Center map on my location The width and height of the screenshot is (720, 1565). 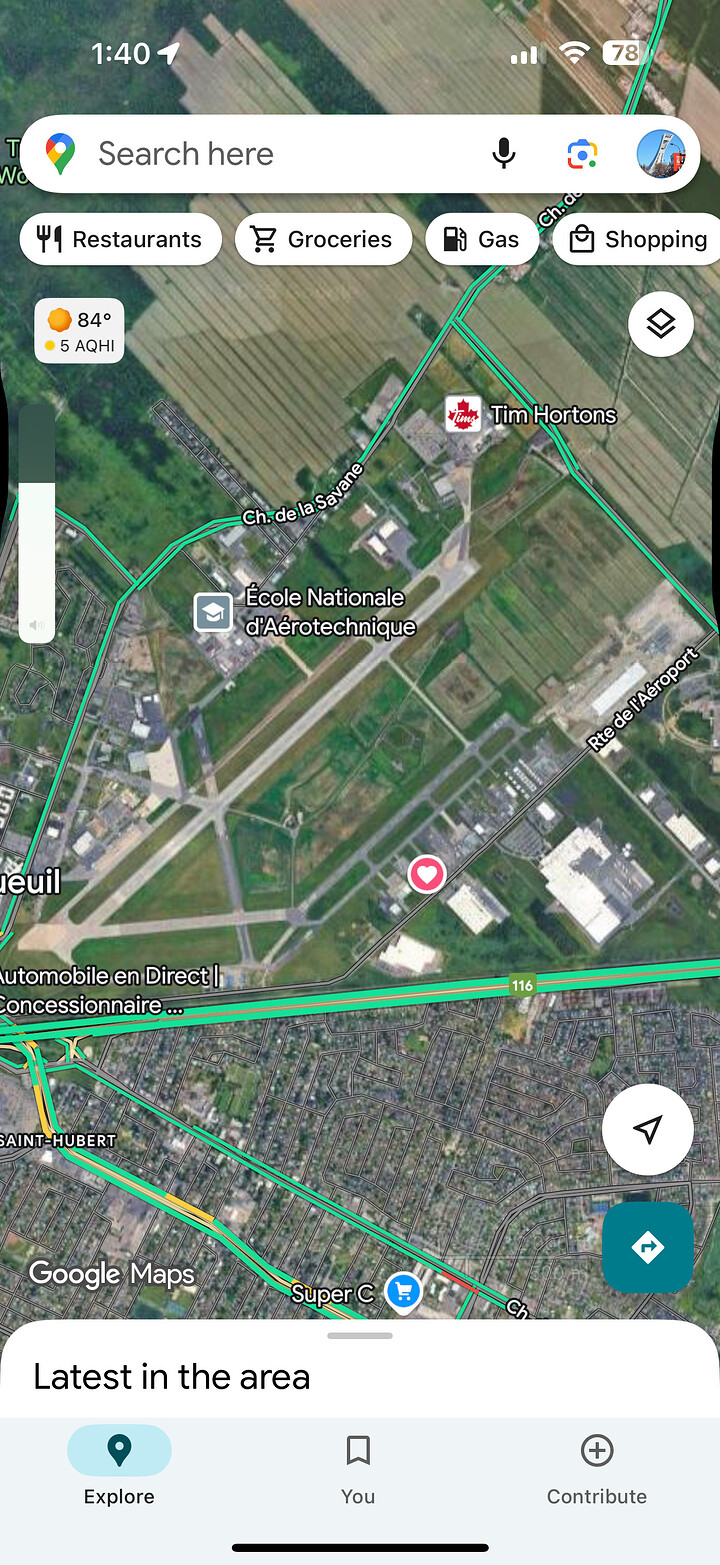tap(647, 1129)
